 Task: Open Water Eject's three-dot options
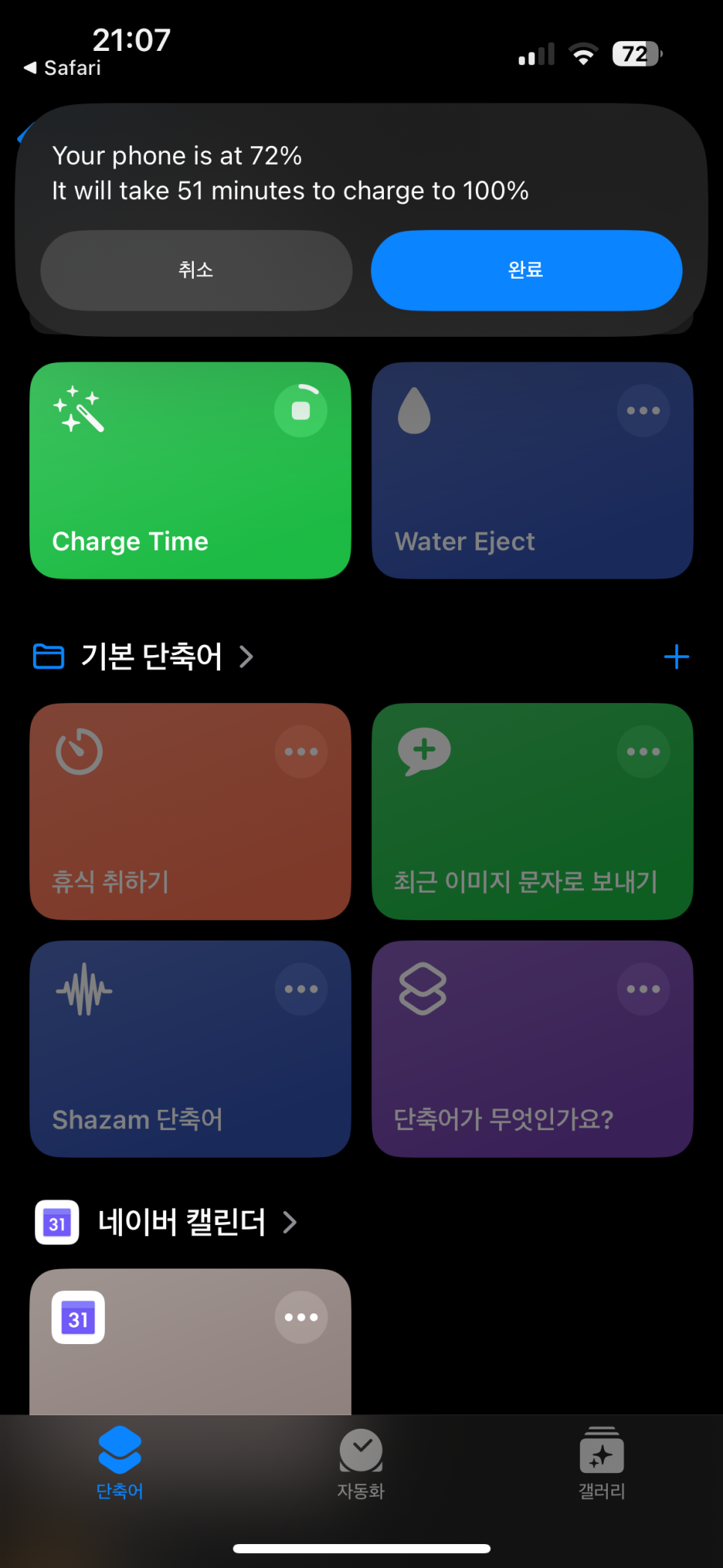tap(643, 410)
